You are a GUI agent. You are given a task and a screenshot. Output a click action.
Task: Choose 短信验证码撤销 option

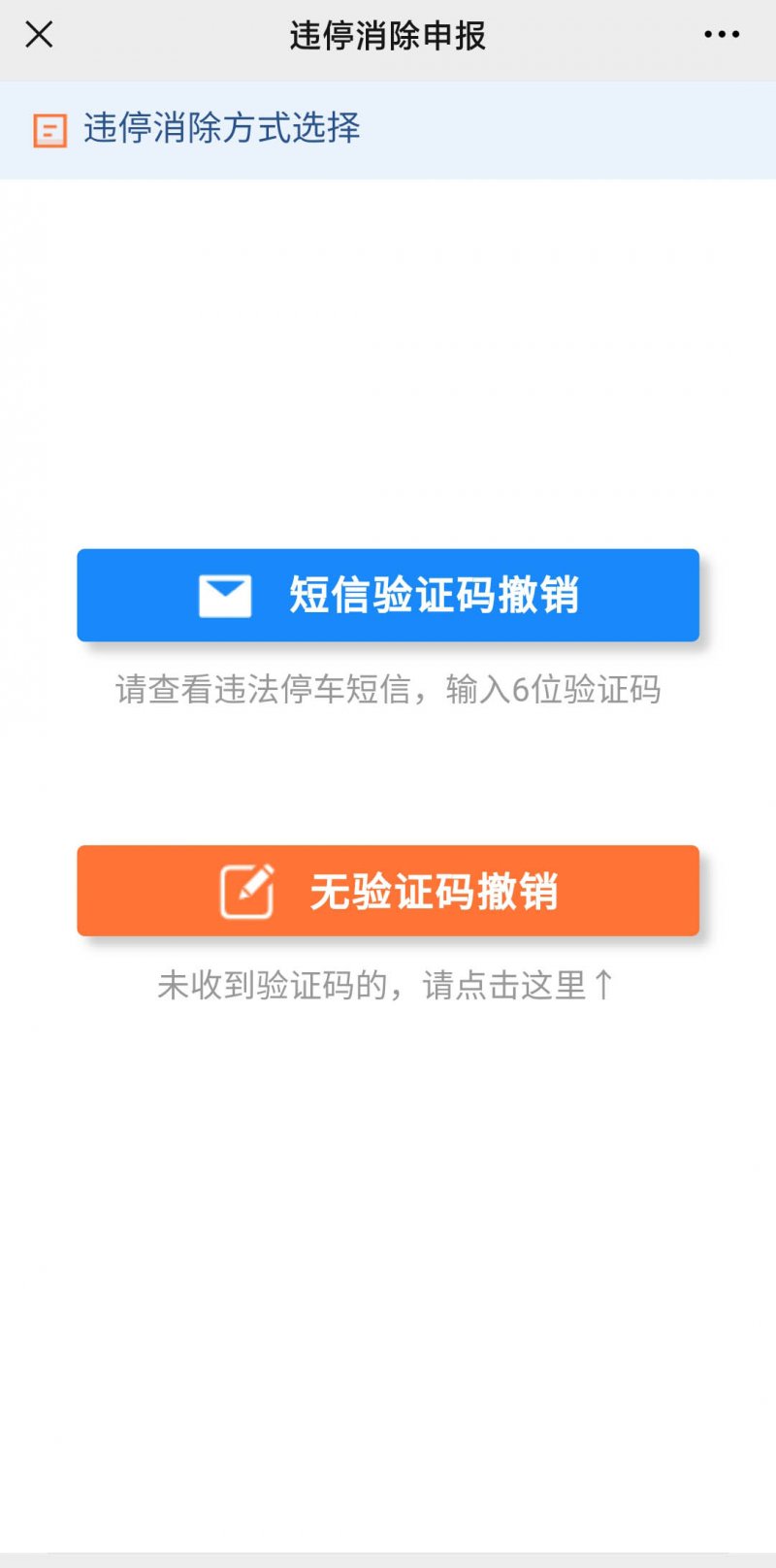pyautogui.click(x=388, y=595)
